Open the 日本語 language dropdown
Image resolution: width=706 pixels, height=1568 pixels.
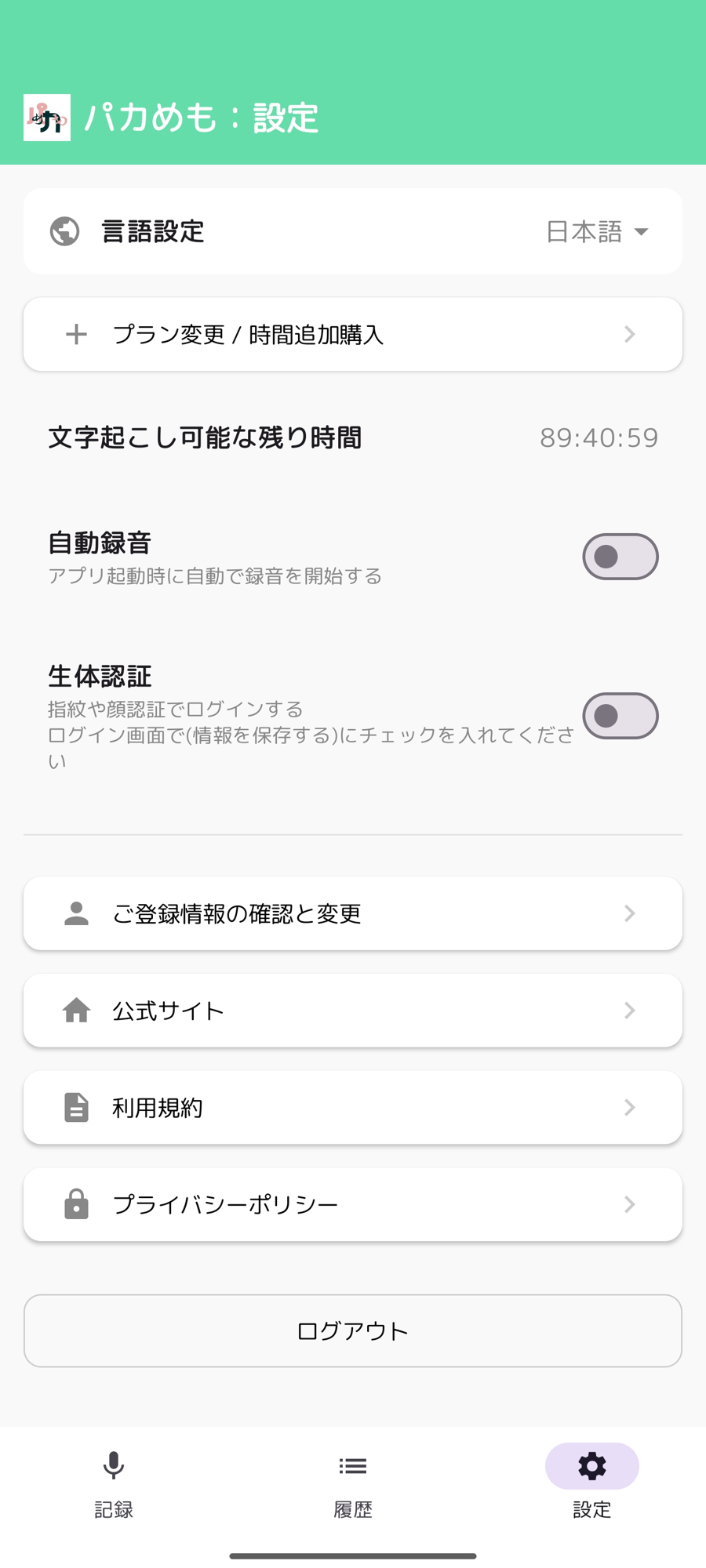coord(597,231)
